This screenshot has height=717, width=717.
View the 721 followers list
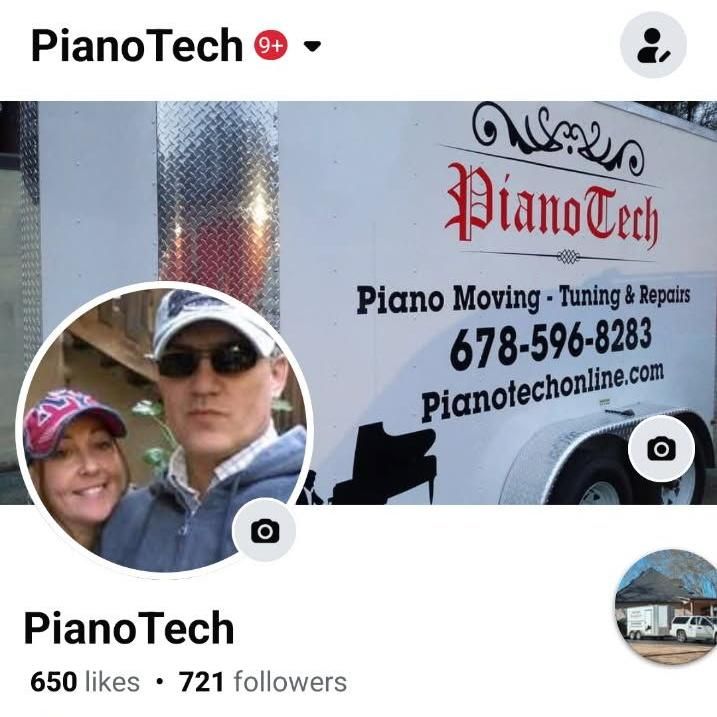pos(262,682)
